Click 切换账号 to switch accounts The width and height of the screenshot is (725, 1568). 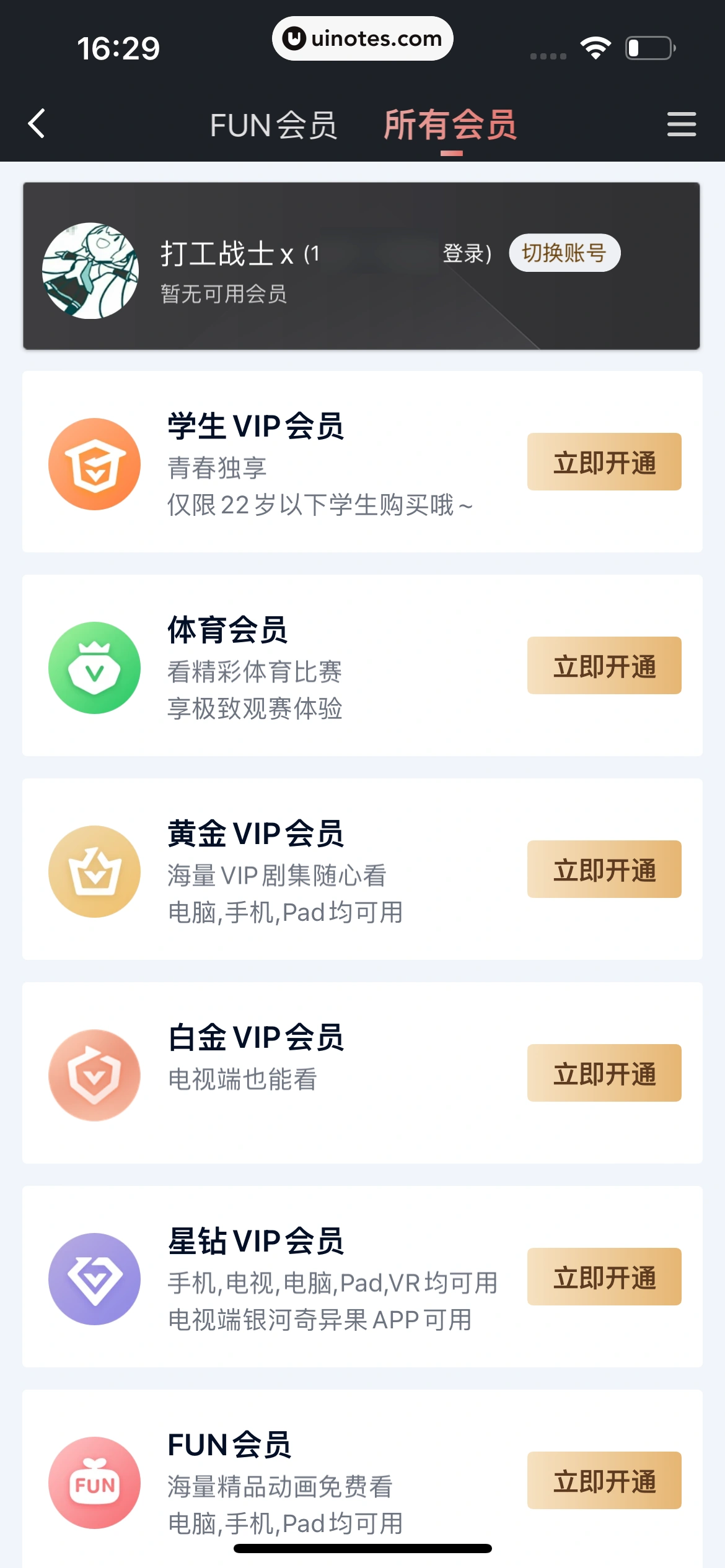click(x=563, y=253)
